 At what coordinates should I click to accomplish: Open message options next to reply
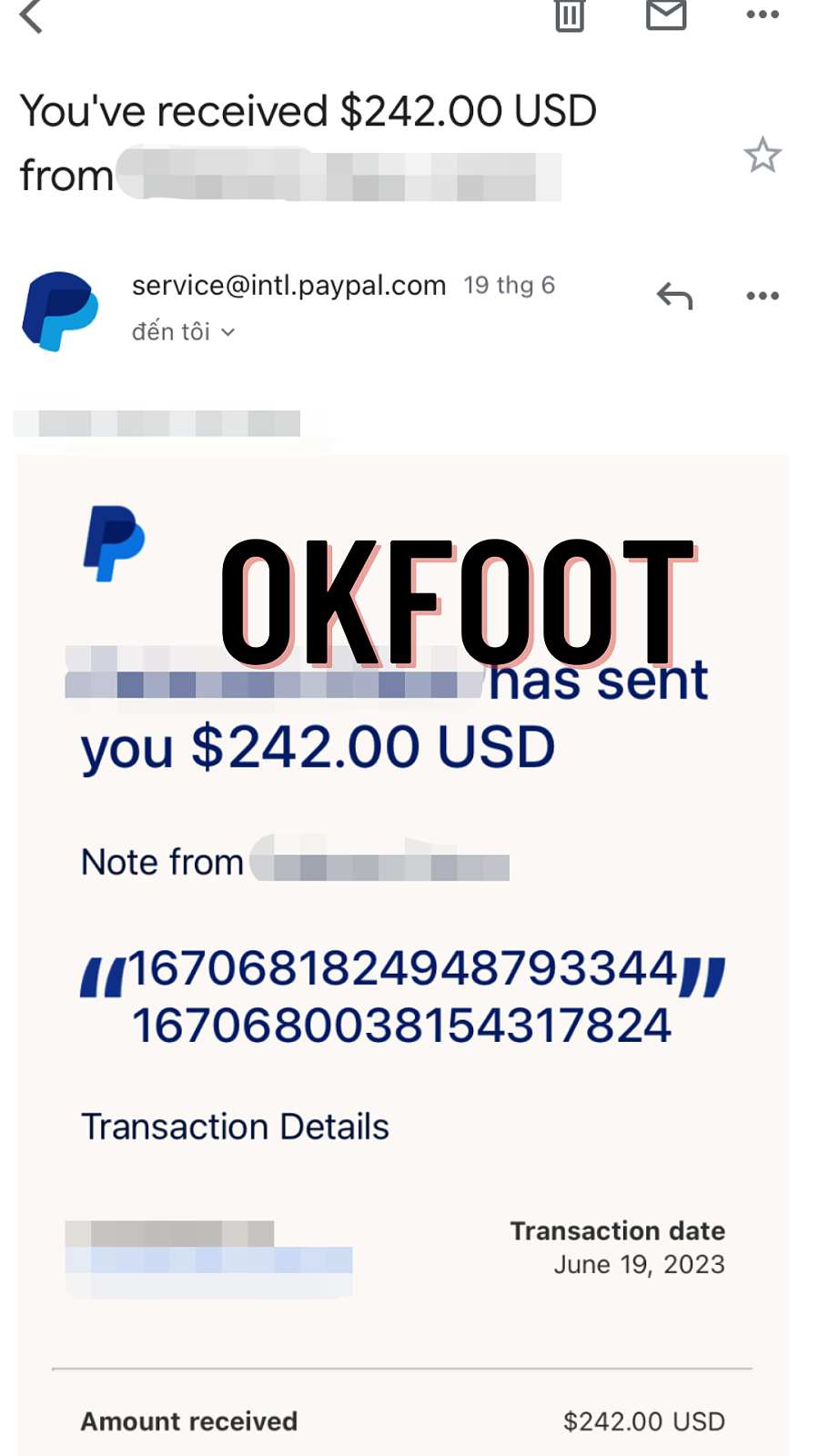tap(762, 297)
